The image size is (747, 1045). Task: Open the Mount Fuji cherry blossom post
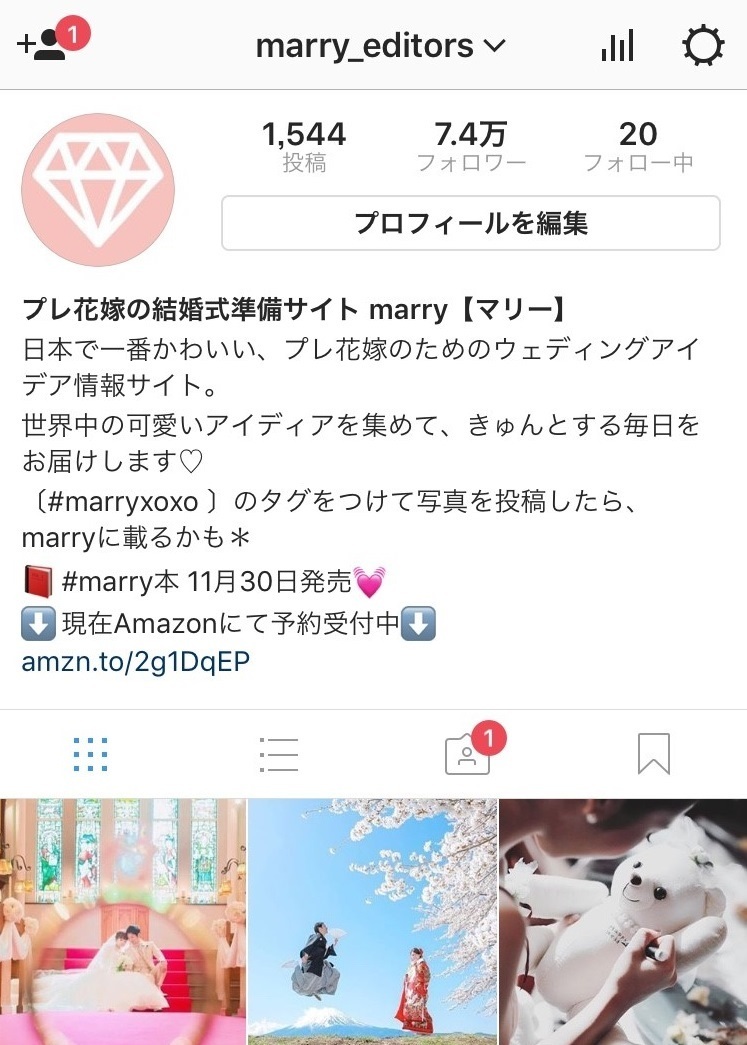(373, 921)
